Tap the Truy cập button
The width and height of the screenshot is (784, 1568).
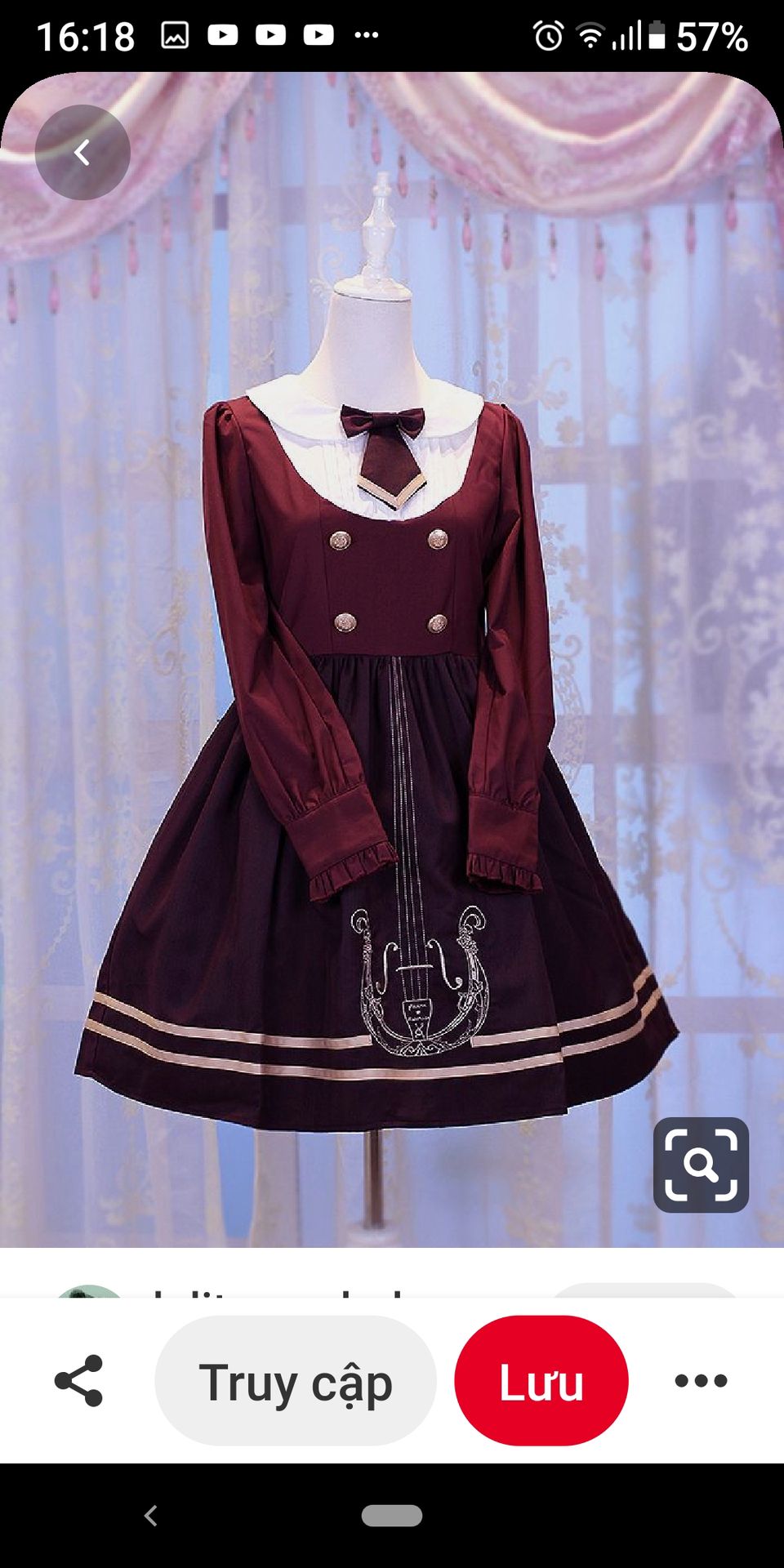[296, 1381]
